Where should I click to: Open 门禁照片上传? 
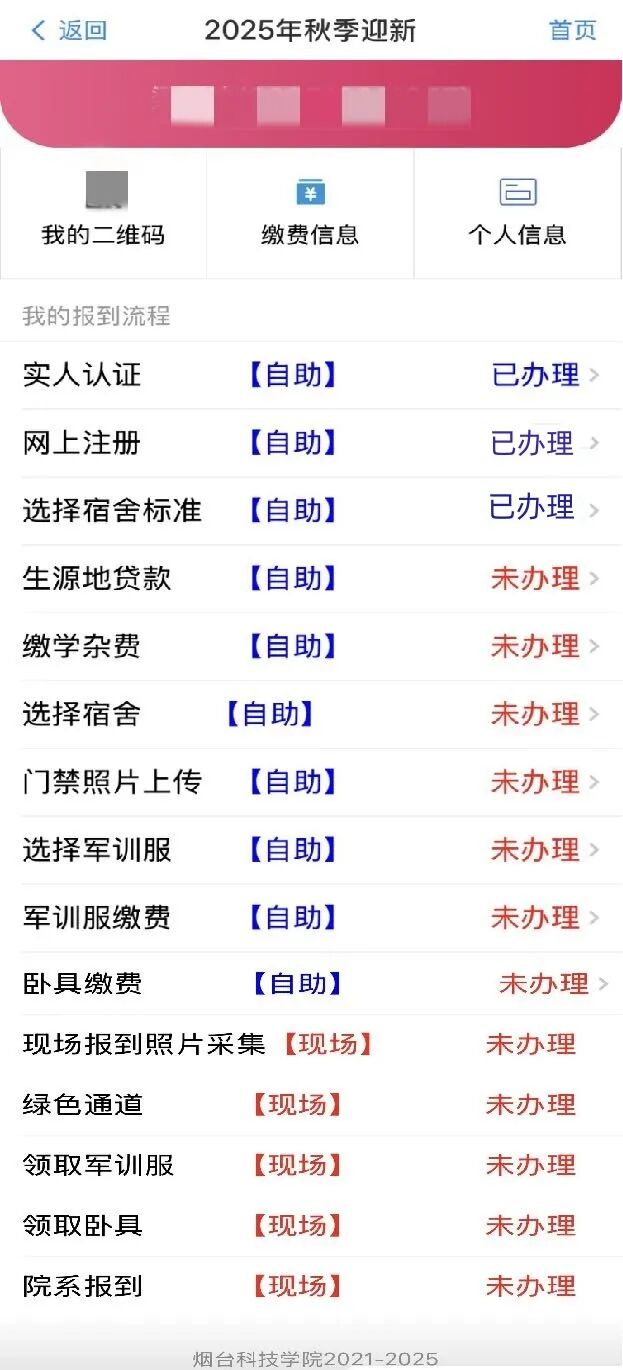[x=311, y=782]
